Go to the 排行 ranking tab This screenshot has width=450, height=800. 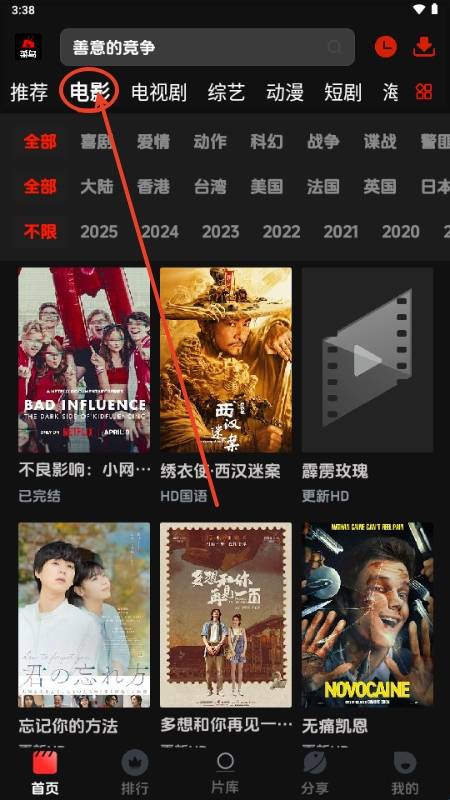(x=135, y=772)
